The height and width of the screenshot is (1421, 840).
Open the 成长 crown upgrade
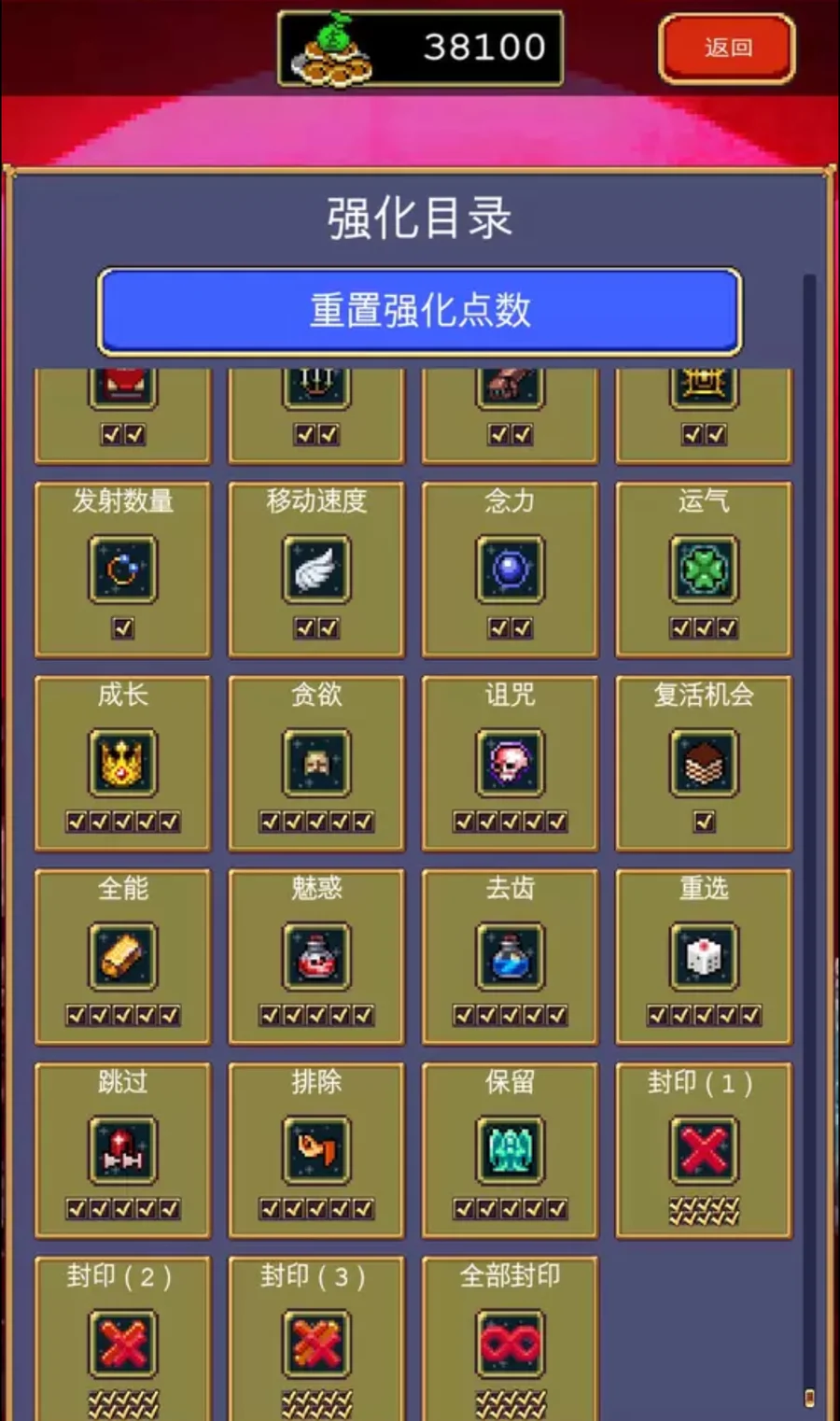(122, 763)
